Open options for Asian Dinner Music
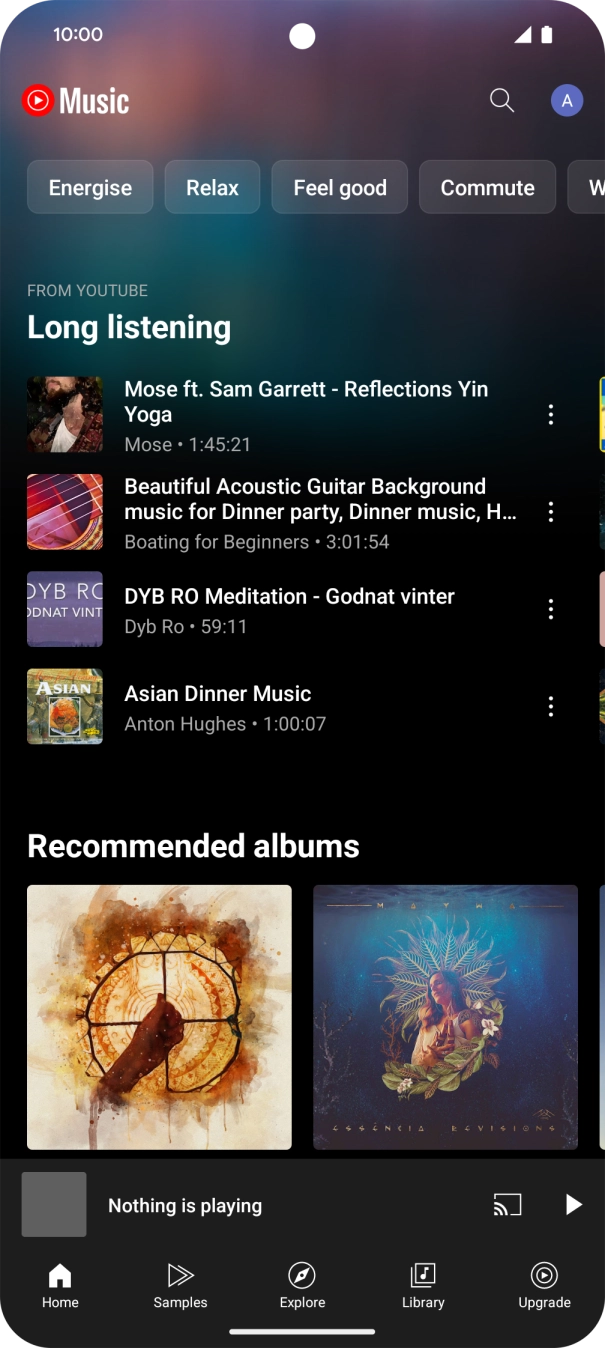 550,706
